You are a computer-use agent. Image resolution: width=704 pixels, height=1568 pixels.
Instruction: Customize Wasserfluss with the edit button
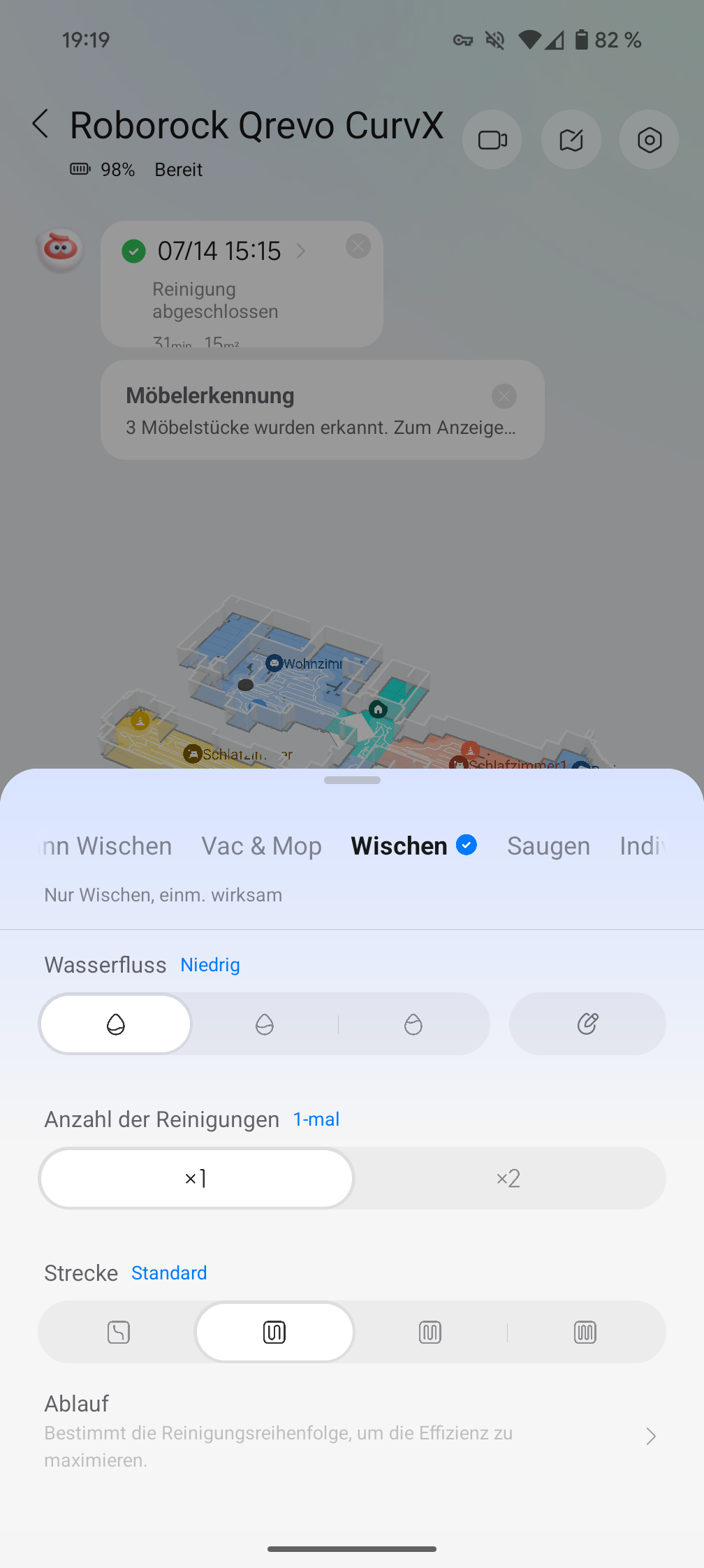(x=587, y=1024)
